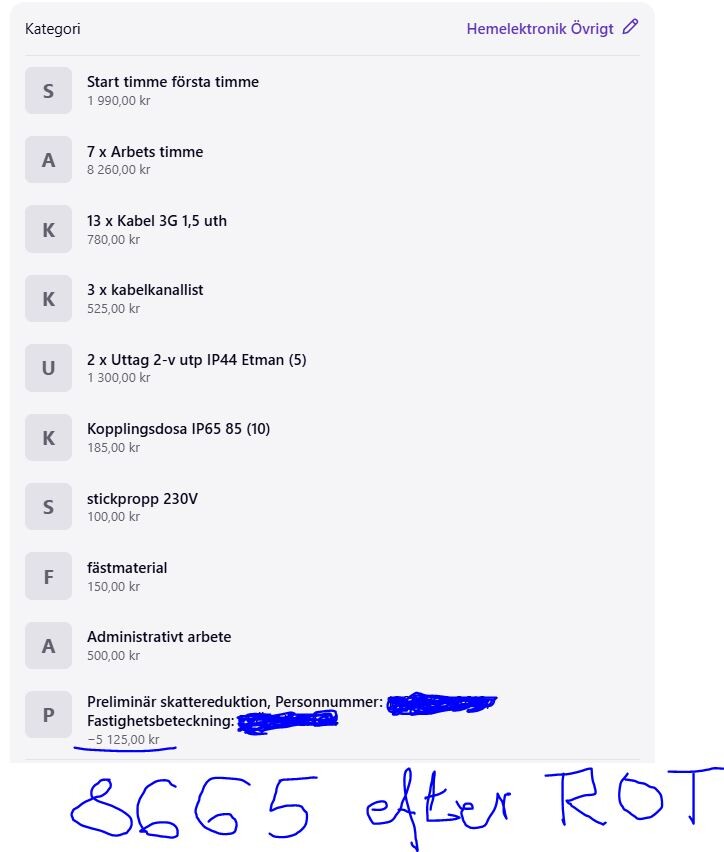Screen dimensions: 724x852
Task: View the Preliminär skattereduktion row
Action: pyautogui.click(x=234, y=703)
